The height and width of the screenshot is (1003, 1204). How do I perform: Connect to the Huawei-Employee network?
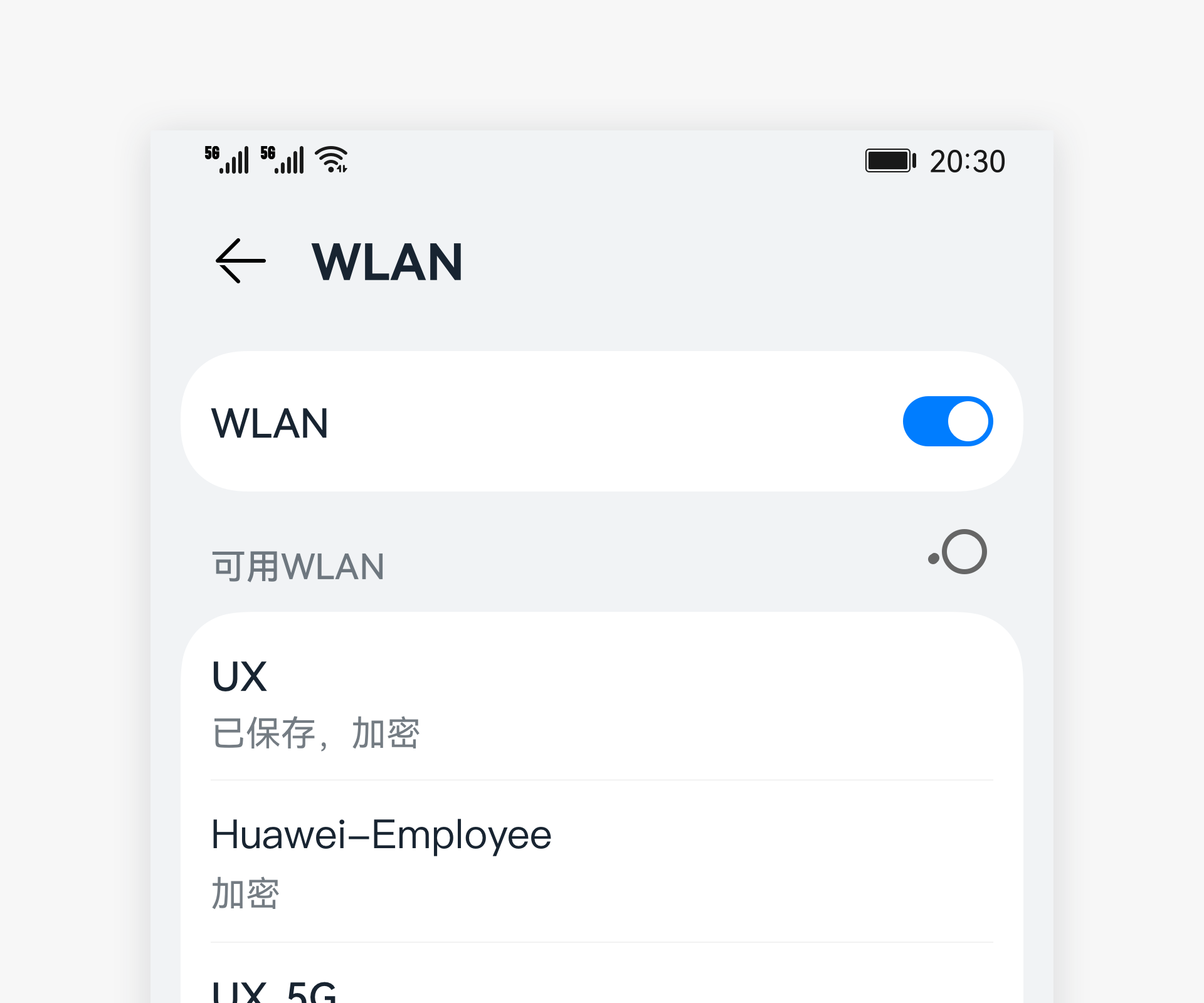[x=602, y=862]
